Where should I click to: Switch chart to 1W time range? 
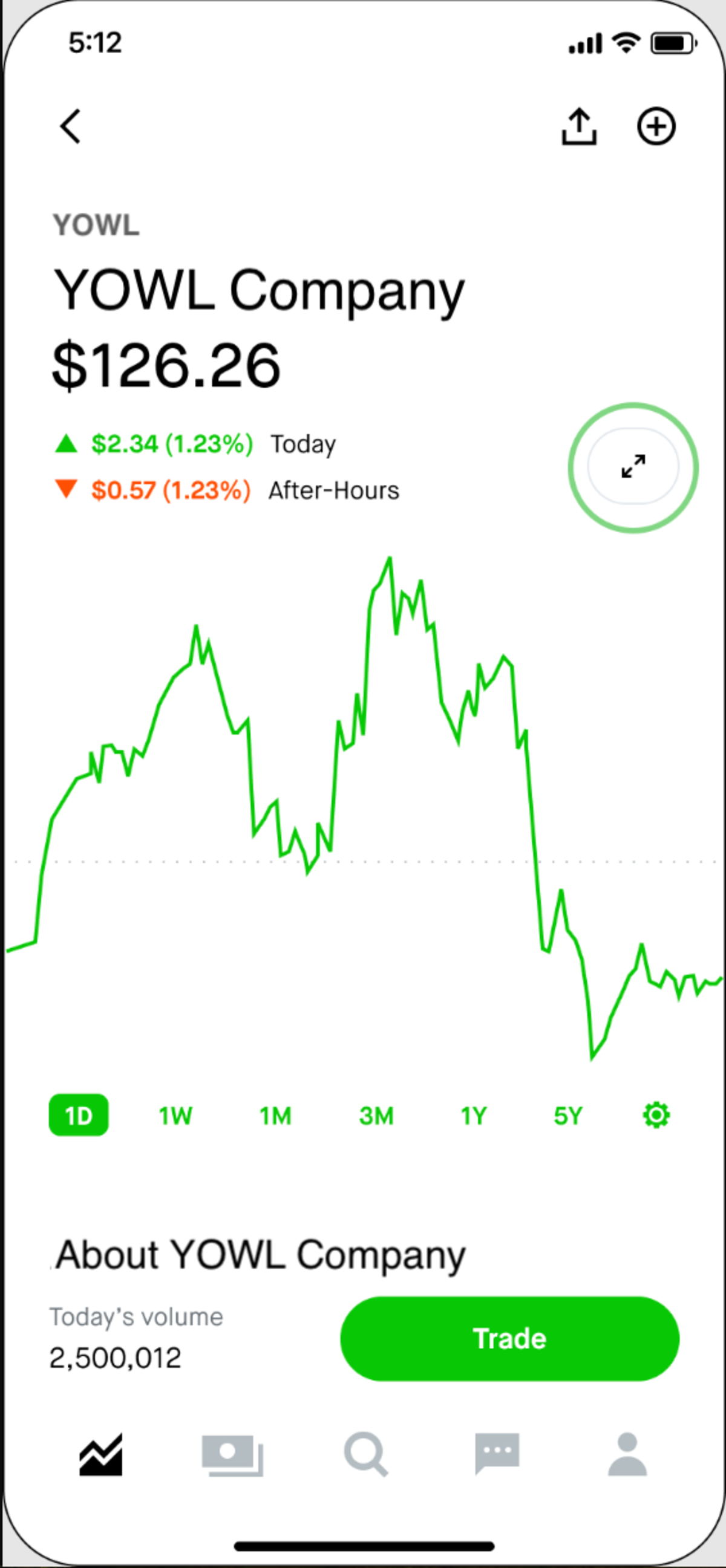pyautogui.click(x=175, y=1115)
